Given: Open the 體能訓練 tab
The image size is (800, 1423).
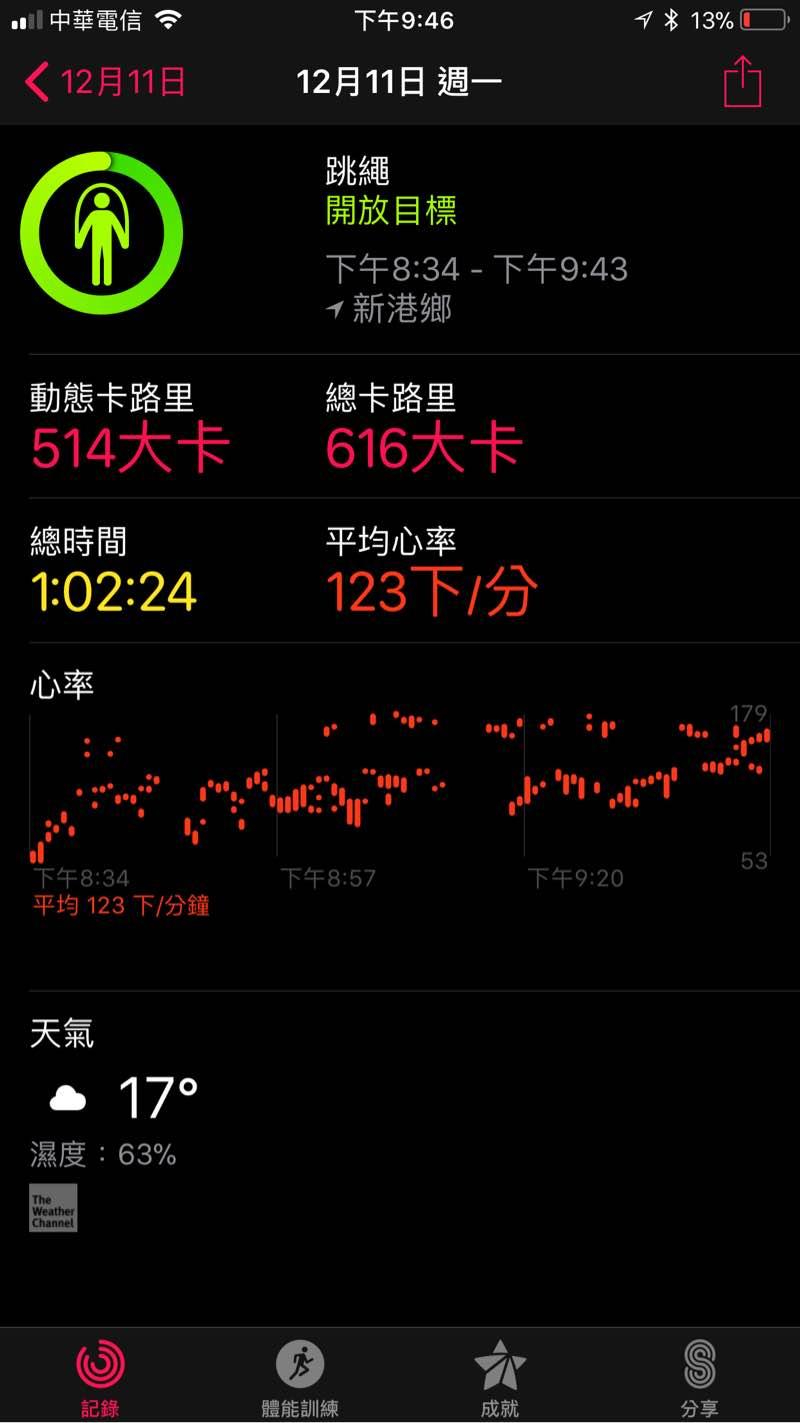Looking at the screenshot, I should tap(300, 1378).
